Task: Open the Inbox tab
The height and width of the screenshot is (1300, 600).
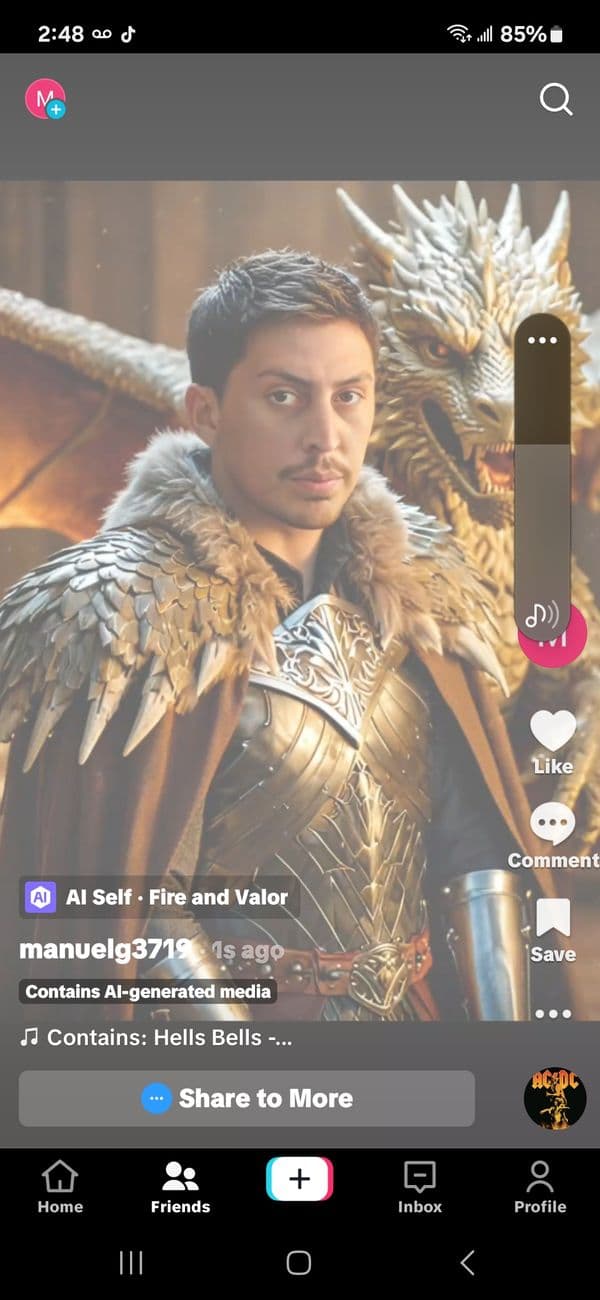Action: click(419, 1186)
